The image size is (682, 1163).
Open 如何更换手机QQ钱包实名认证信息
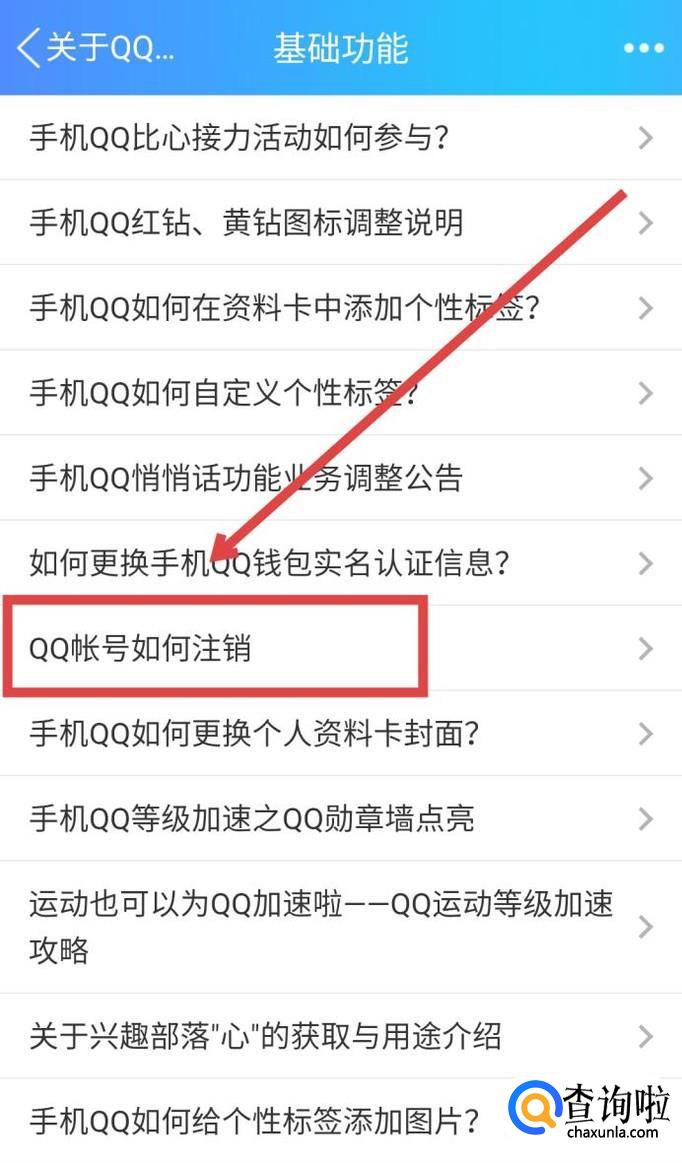[270, 562]
